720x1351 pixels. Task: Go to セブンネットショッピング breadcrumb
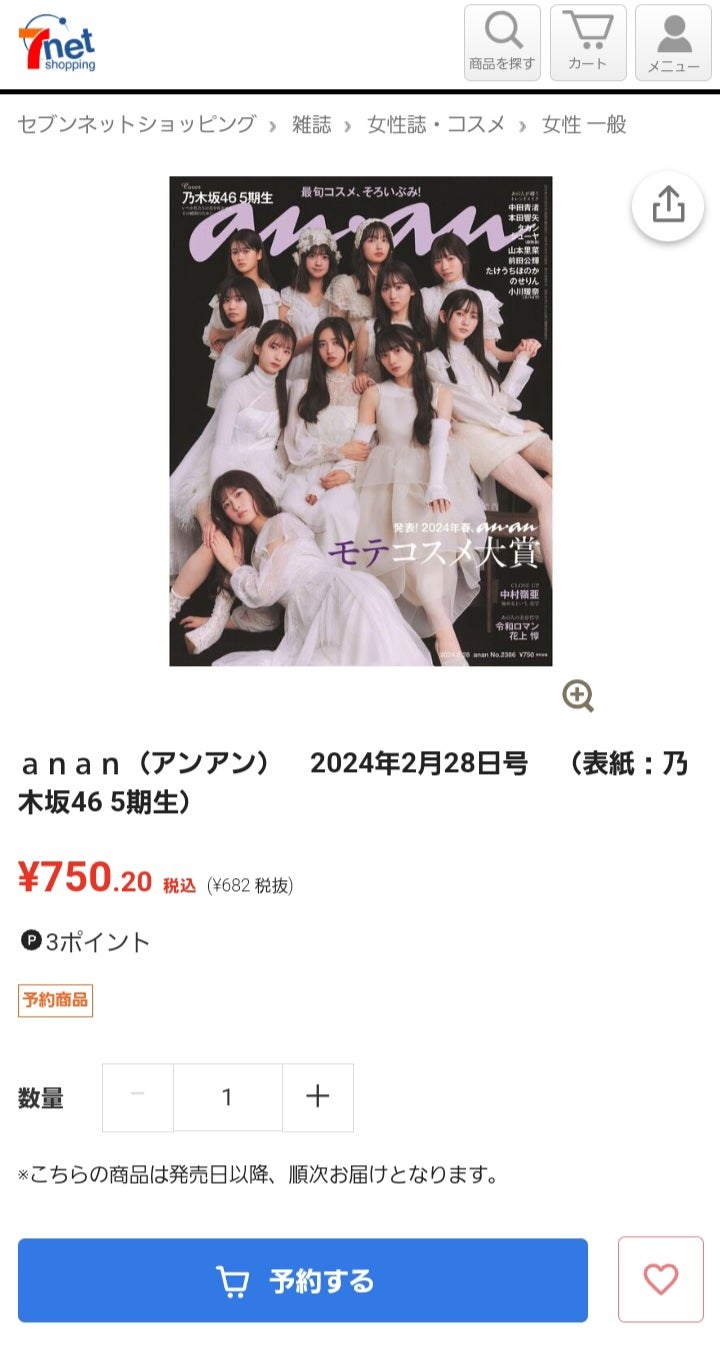pos(137,125)
